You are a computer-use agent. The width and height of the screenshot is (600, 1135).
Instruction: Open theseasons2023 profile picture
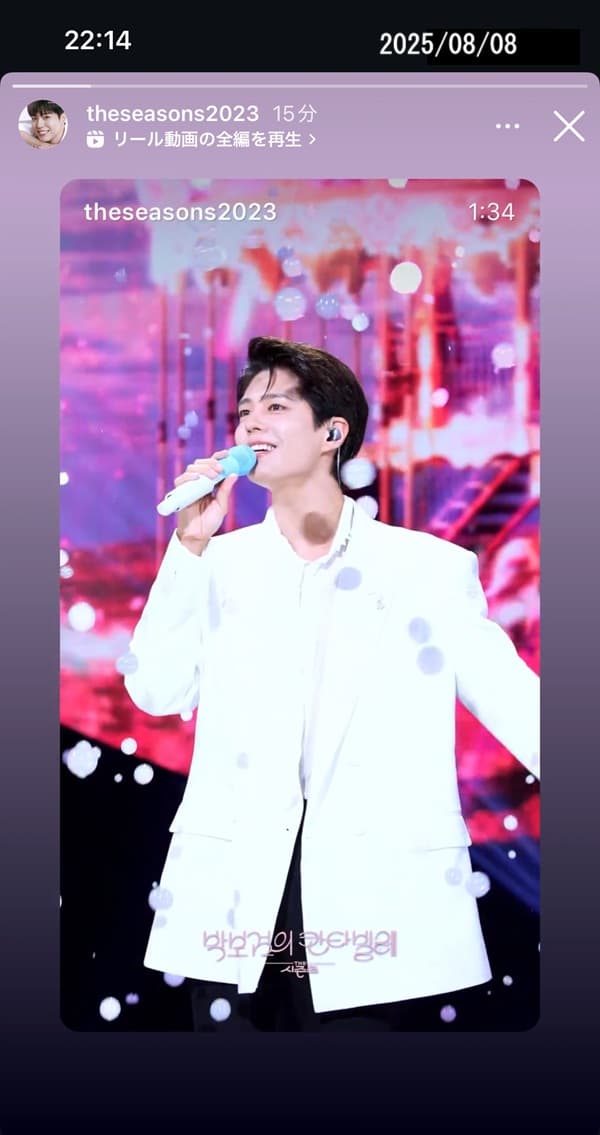pyautogui.click(x=43, y=125)
